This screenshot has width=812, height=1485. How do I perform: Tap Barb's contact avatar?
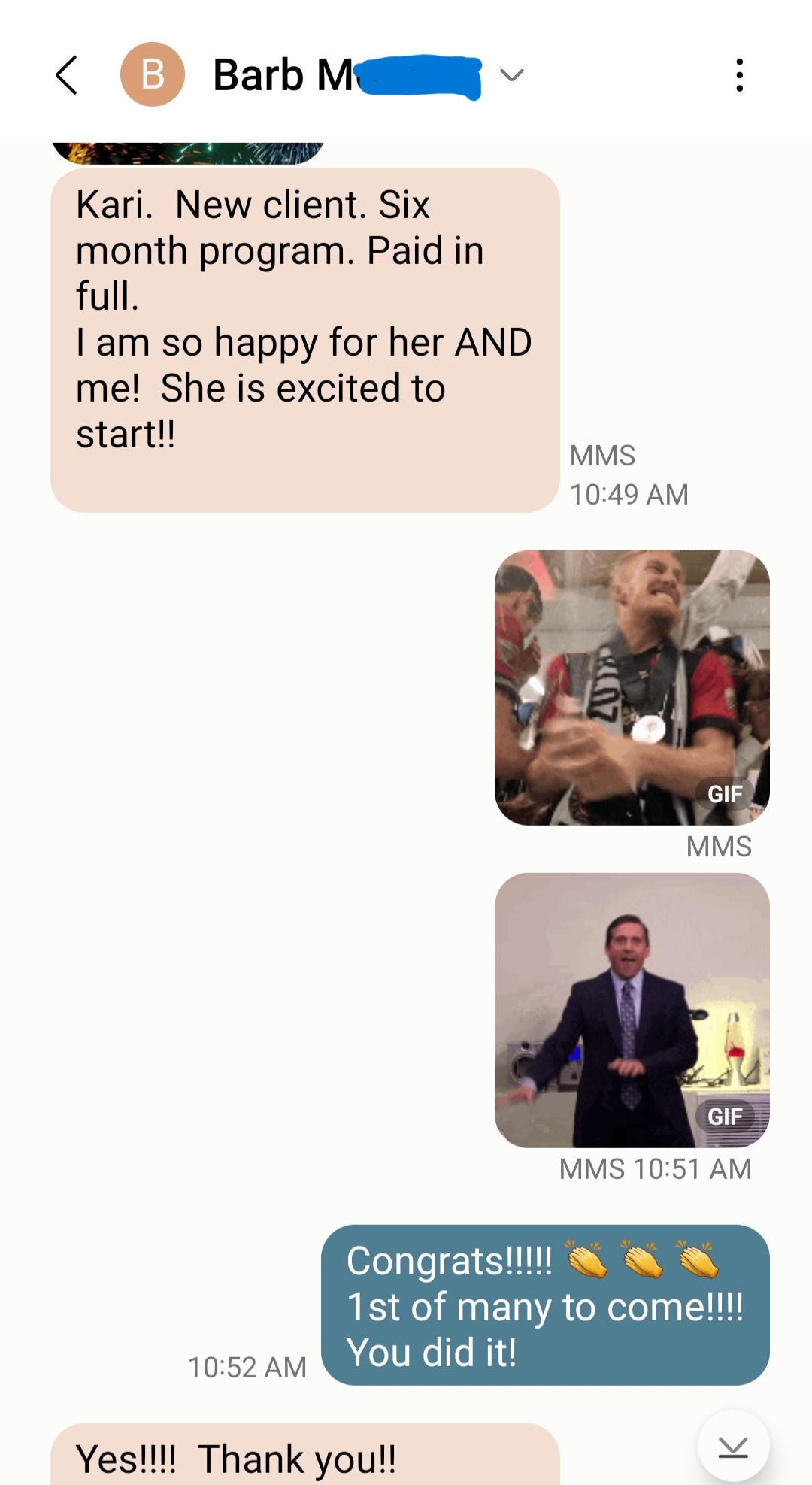tap(153, 75)
